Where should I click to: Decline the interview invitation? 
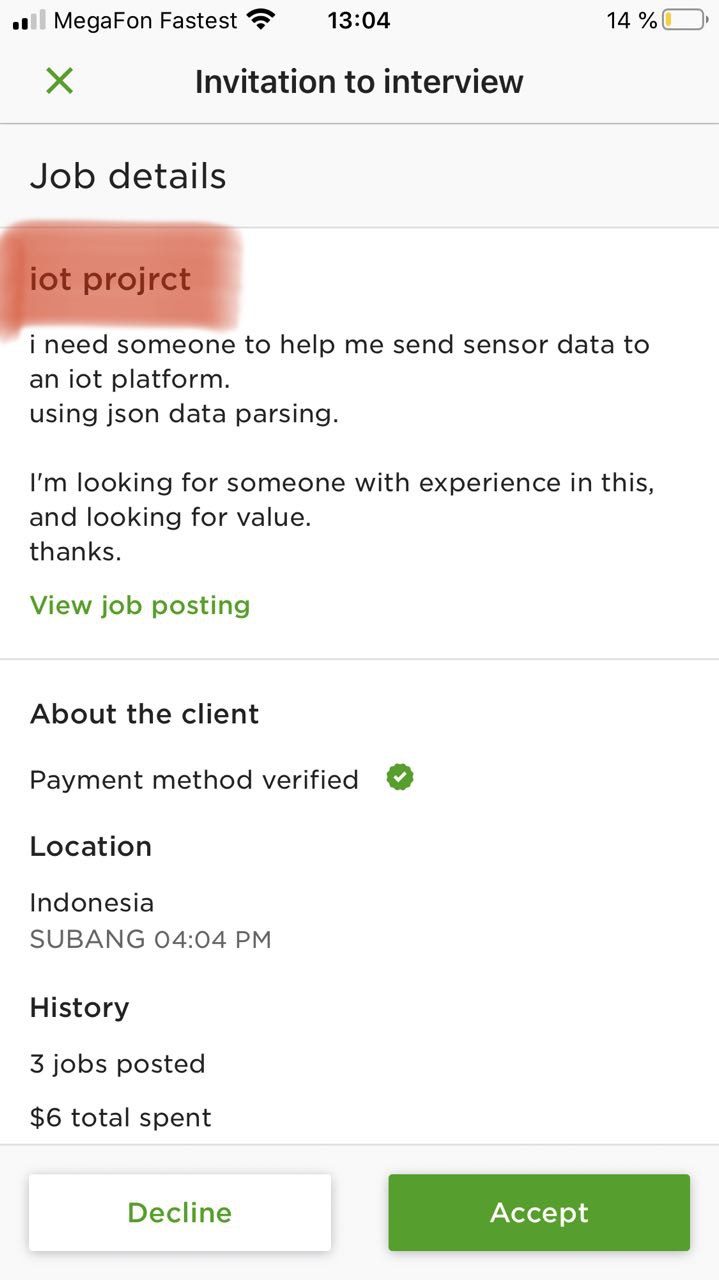pos(180,1212)
